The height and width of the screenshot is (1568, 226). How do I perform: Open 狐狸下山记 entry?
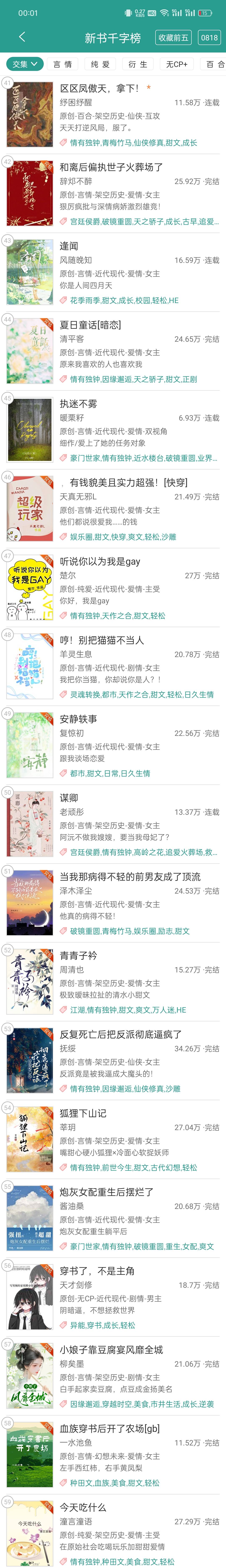click(83, 1113)
